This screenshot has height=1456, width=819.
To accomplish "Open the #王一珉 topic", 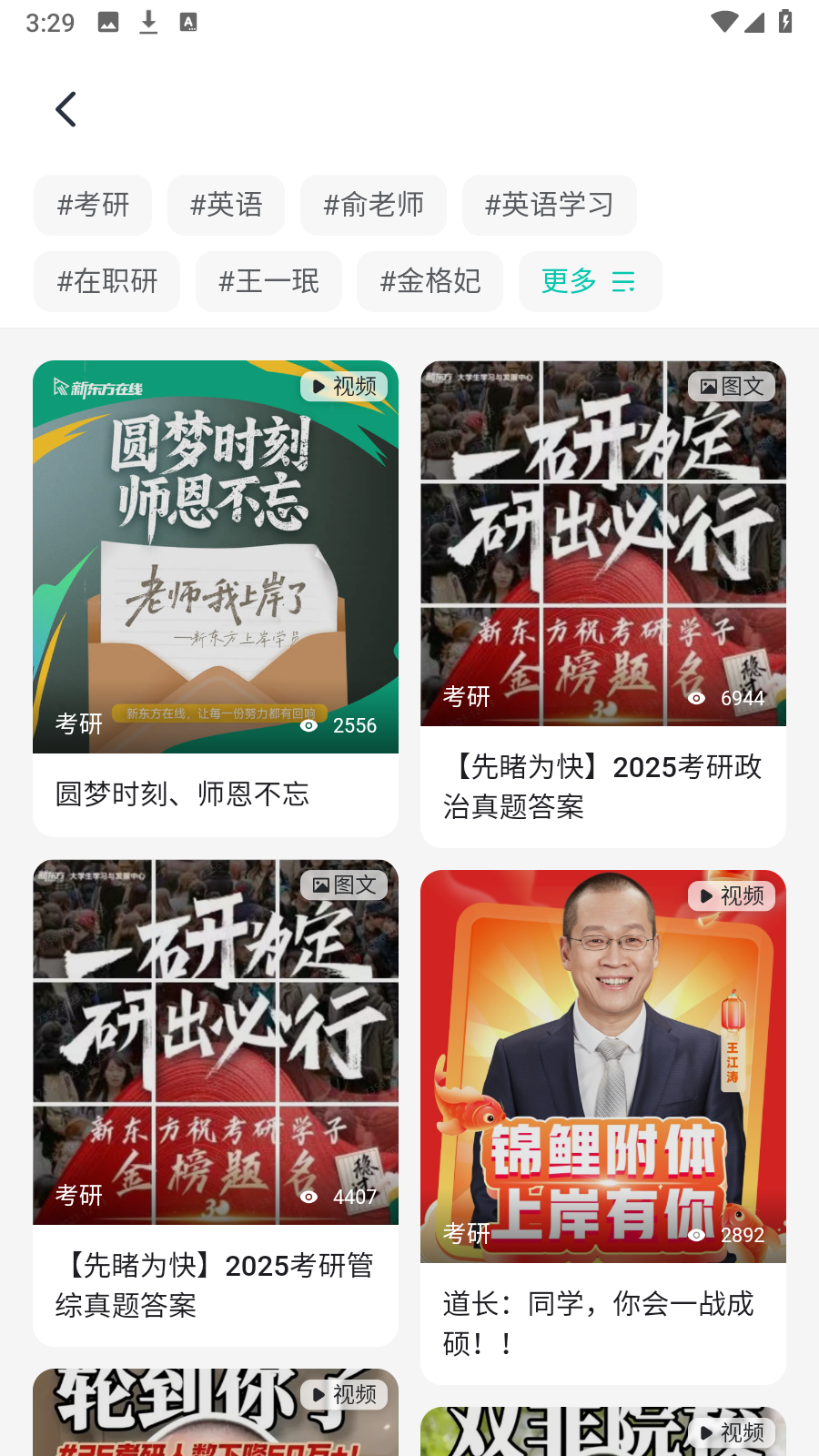I will (268, 281).
